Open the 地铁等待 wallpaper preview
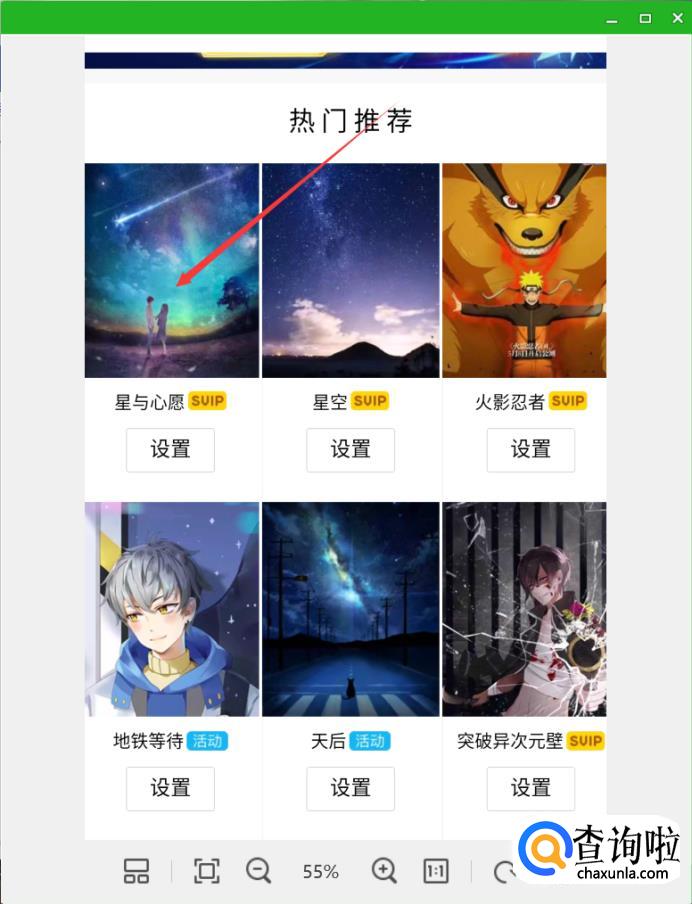The height and width of the screenshot is (904, 692). [x=171, y=609]
